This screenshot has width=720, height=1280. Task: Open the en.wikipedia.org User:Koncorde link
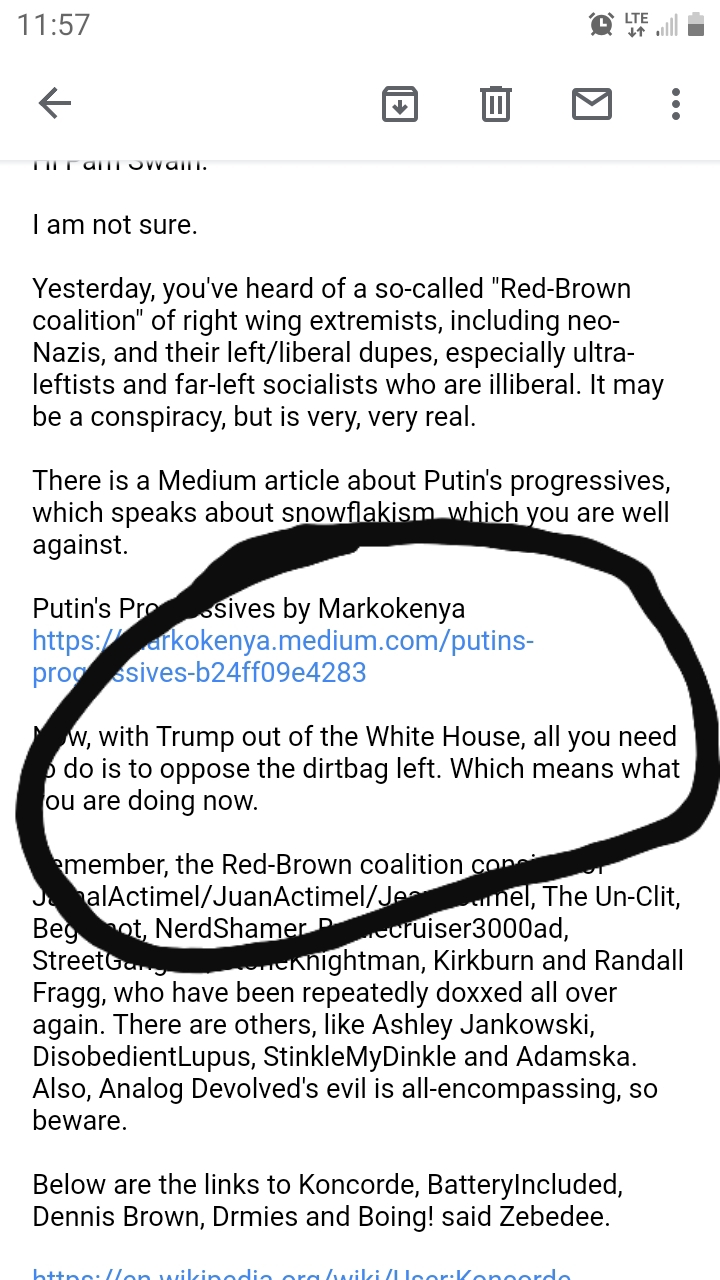pos(302,1272)
